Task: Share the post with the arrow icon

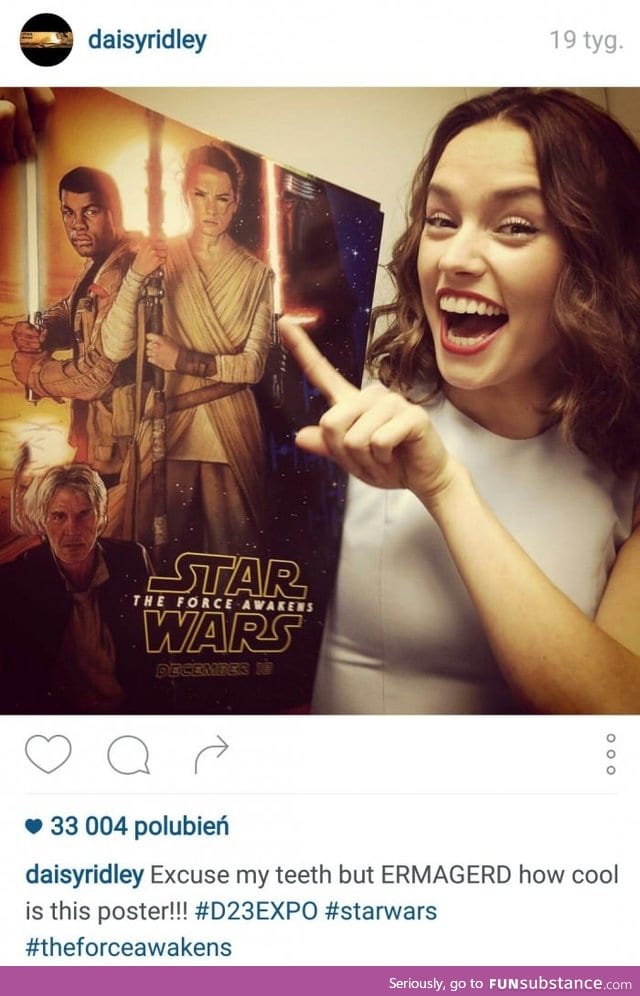Action: tap(211, 754)
